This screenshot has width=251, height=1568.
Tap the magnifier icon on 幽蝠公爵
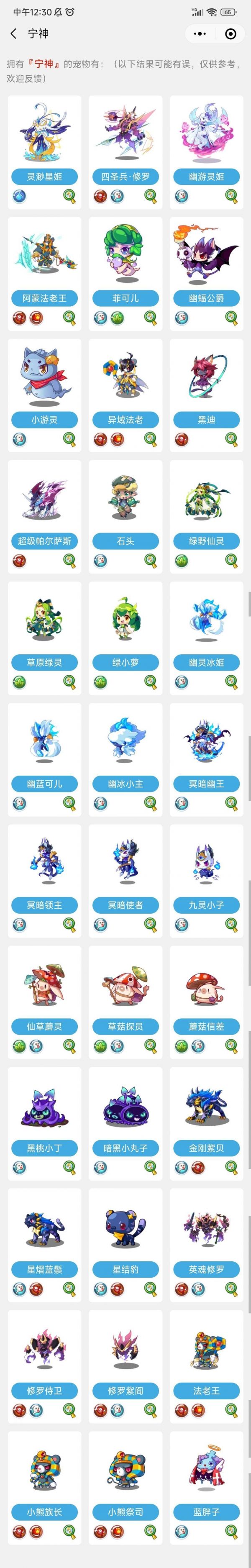[231, 318]
